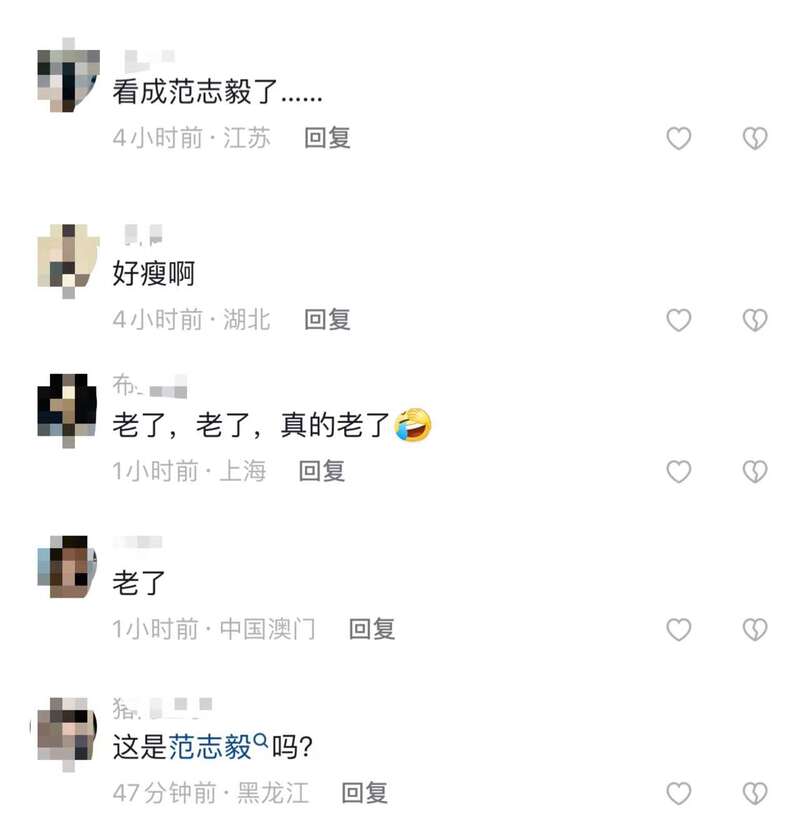
Task: Reply to the comment from 黑龙江
Action: 364,794
